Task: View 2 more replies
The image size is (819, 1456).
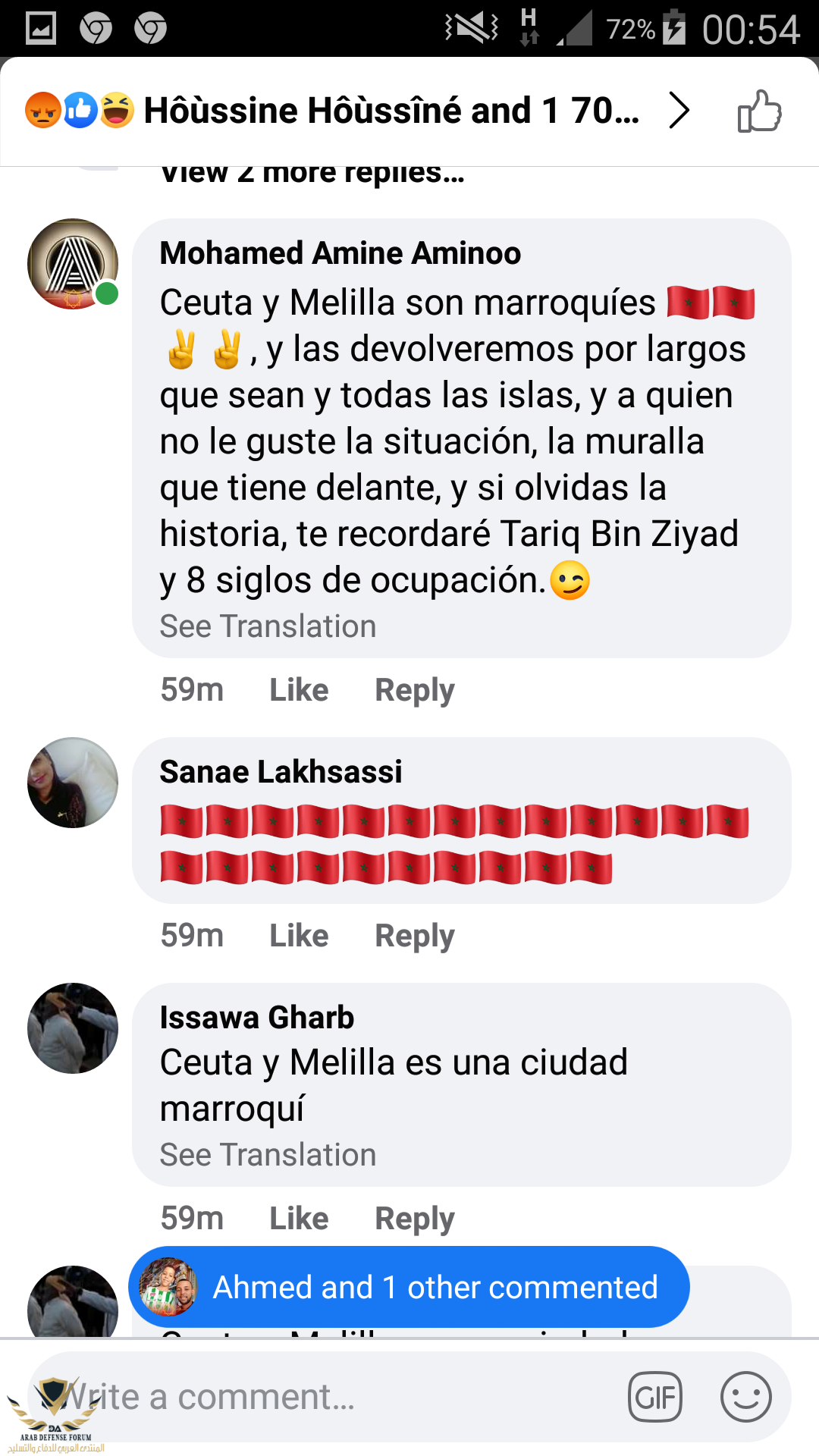Action: pyautogui.click(x=312, y=174)
